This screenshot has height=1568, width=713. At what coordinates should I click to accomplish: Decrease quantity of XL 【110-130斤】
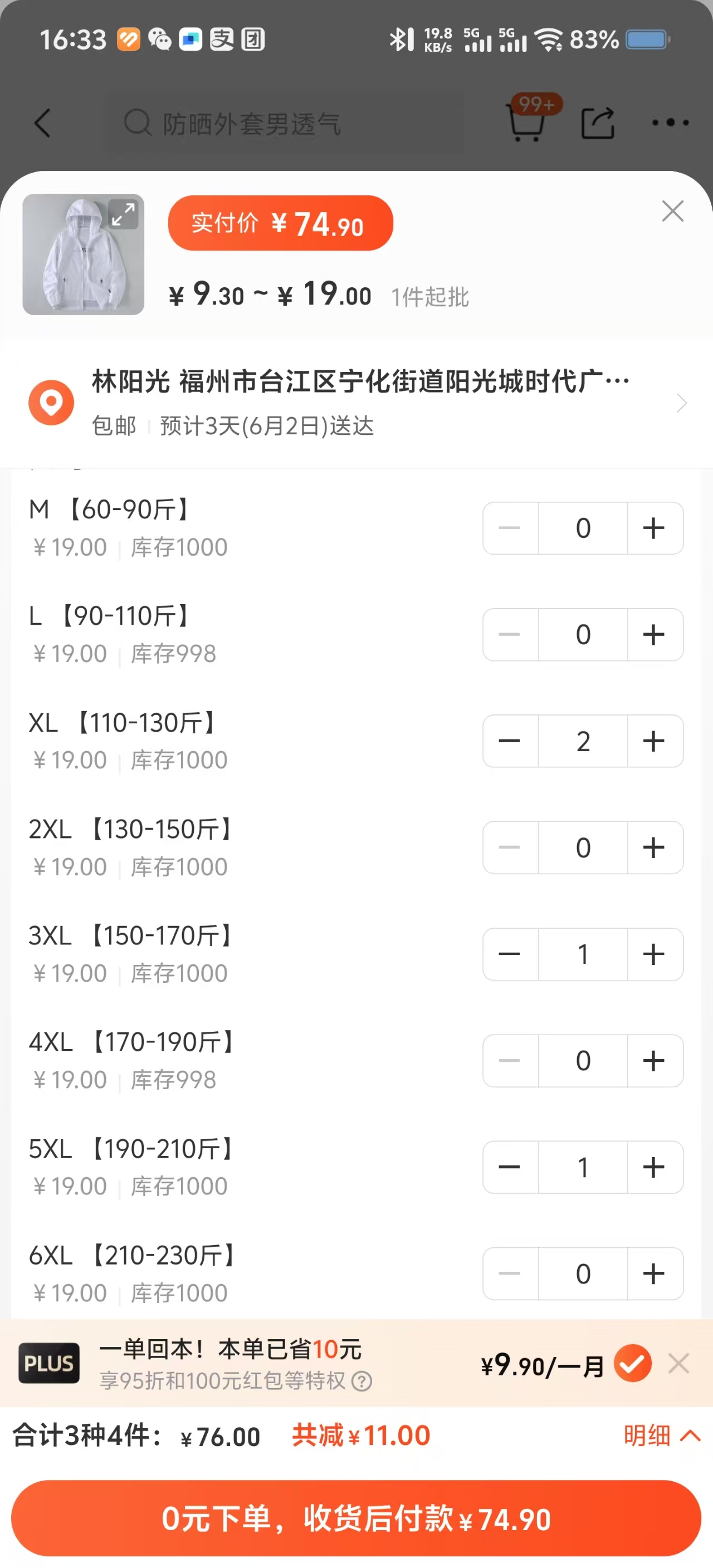click(x=510, y=741)
